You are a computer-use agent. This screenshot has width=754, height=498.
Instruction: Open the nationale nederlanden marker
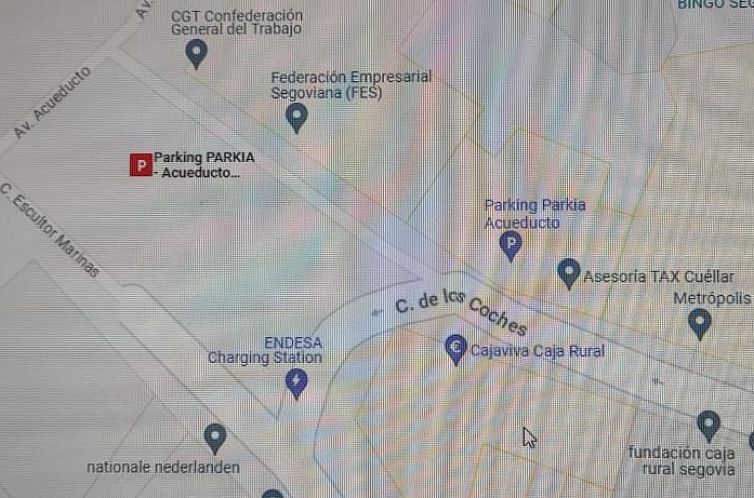coord(214,437)
